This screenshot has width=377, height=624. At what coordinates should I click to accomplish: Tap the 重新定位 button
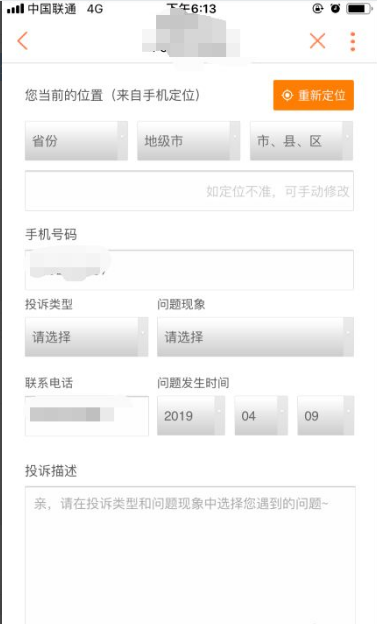[313, 95]
